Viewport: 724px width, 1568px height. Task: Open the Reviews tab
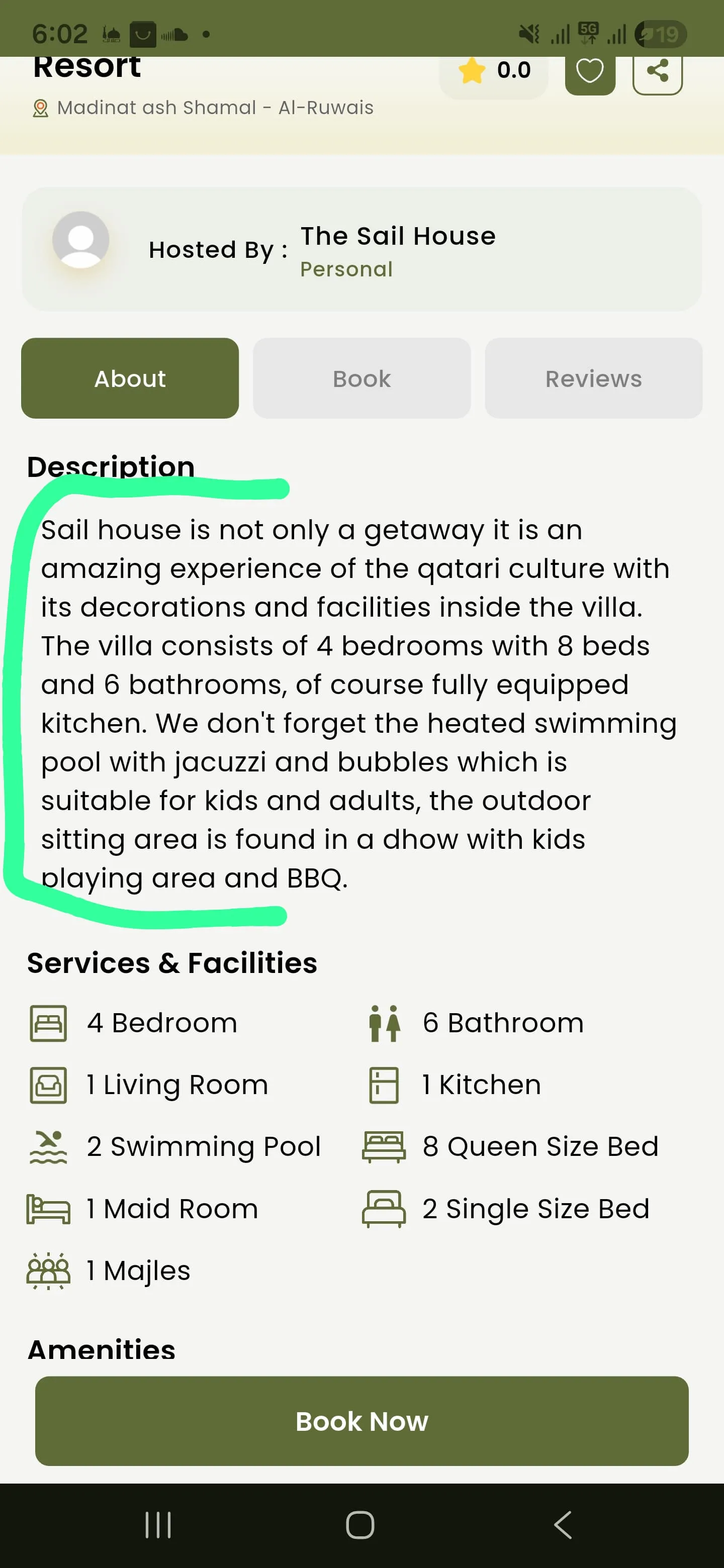point(593,378)
